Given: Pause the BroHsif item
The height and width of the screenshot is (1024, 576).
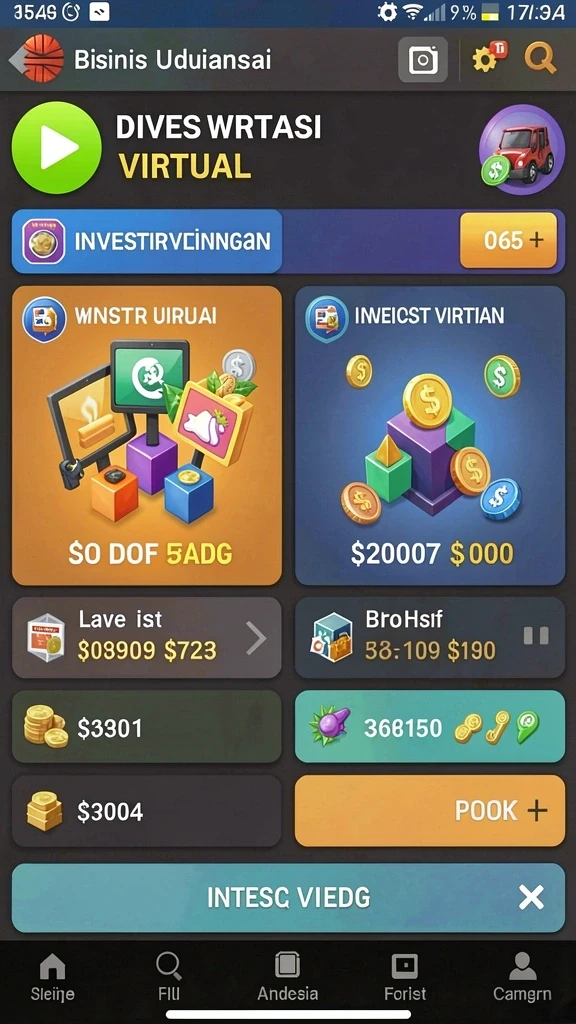Looking at the screenshot, I should pos(536,635).
